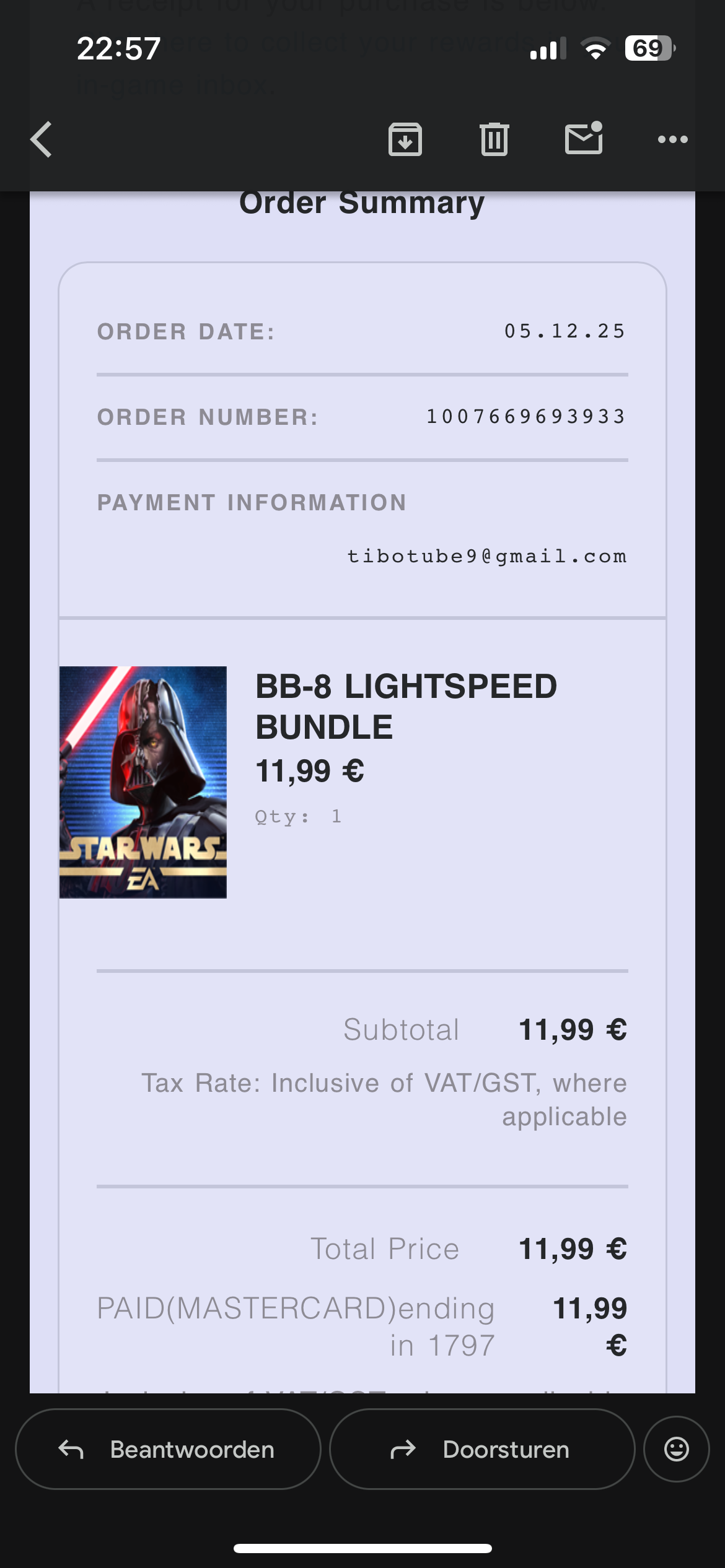Image resolution: width=725 pixels, height=1568 pixels.
Task: Delete this email with the trash icon
Action: [x=494, y=139]
